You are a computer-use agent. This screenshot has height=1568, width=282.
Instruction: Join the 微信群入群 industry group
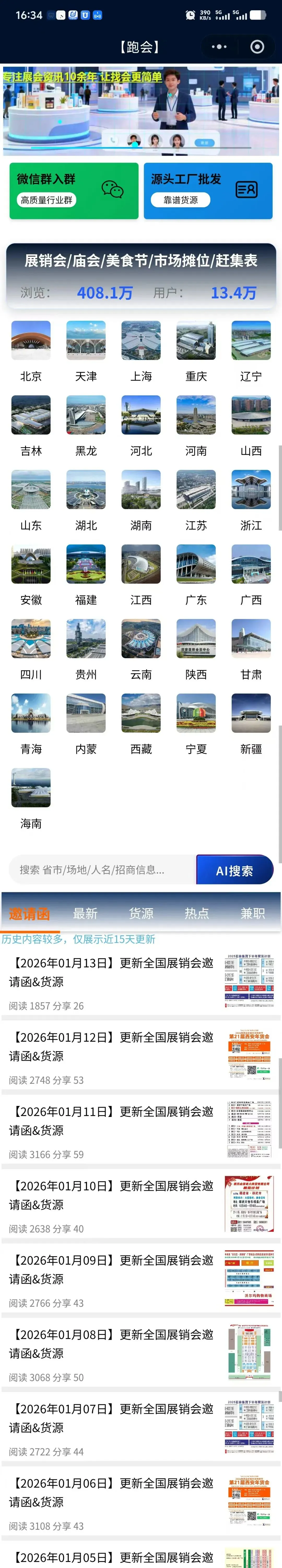click(x=74, y=190)
